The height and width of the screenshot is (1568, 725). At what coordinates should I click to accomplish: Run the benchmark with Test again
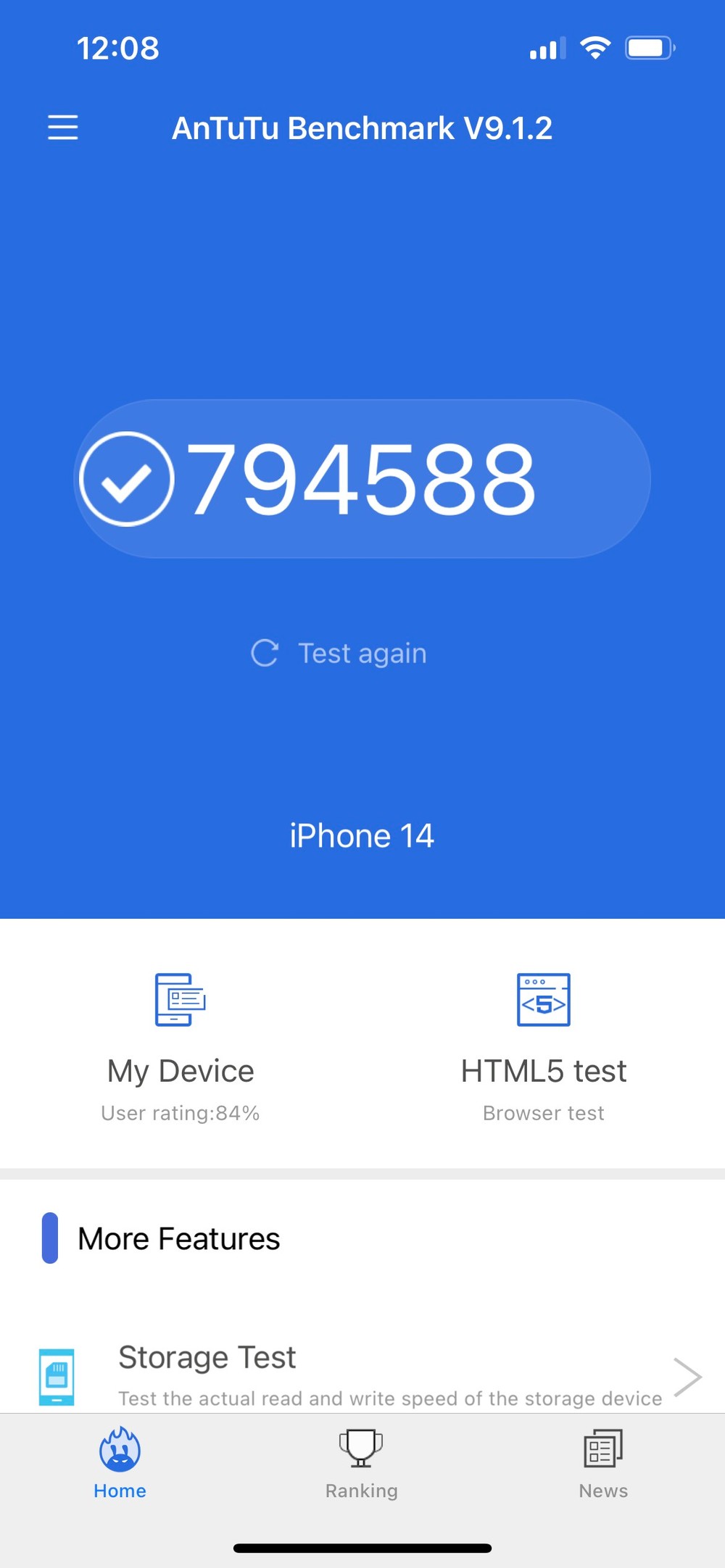tap(339, 653)
